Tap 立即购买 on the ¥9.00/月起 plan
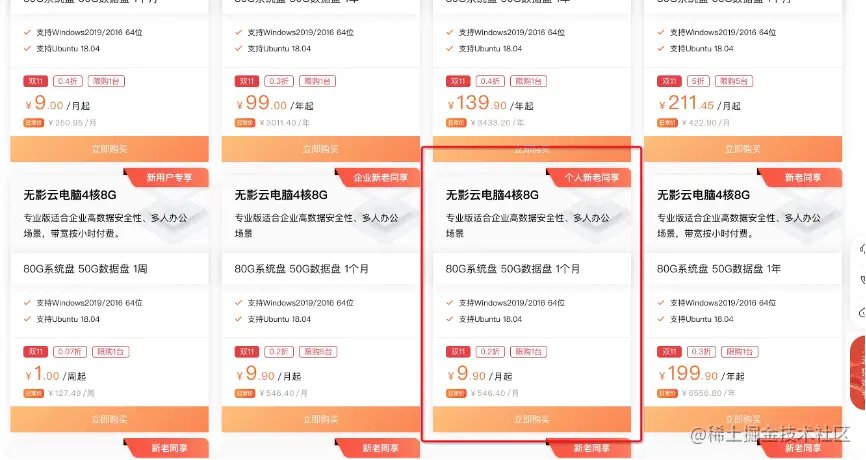Screen dimensions: 866x460 point(110,149)
